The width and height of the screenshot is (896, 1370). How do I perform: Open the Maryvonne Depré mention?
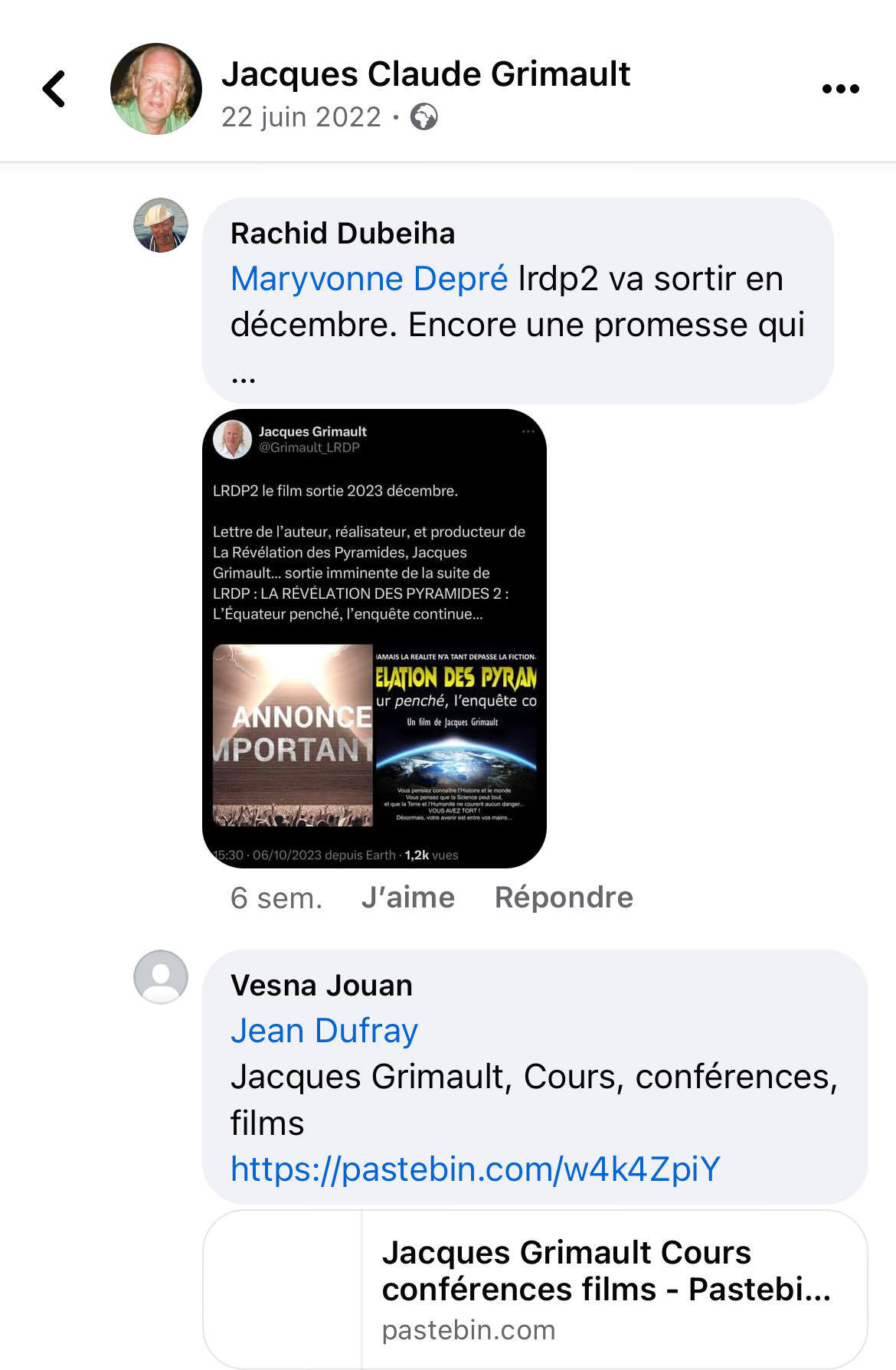369,279
